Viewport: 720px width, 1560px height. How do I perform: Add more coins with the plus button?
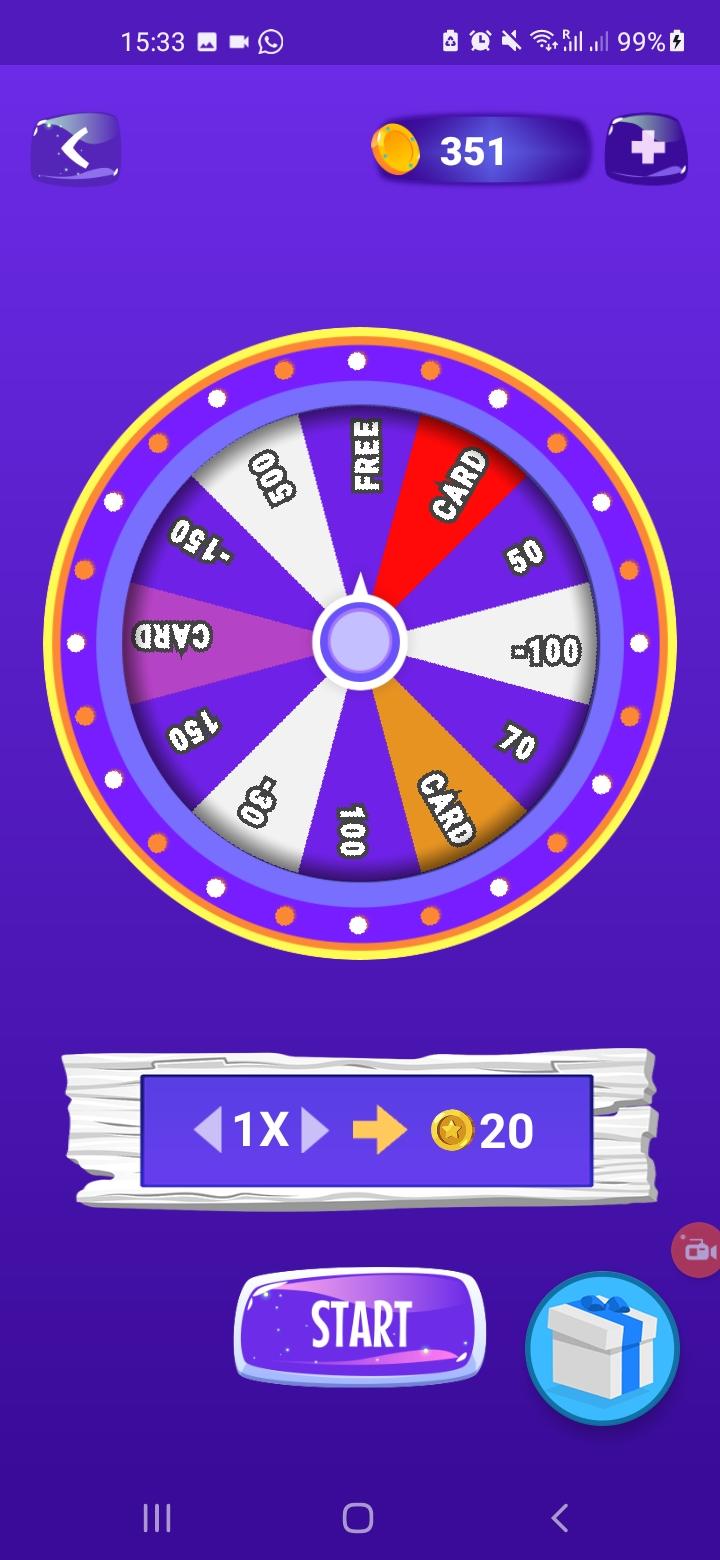tap(647, 149)
